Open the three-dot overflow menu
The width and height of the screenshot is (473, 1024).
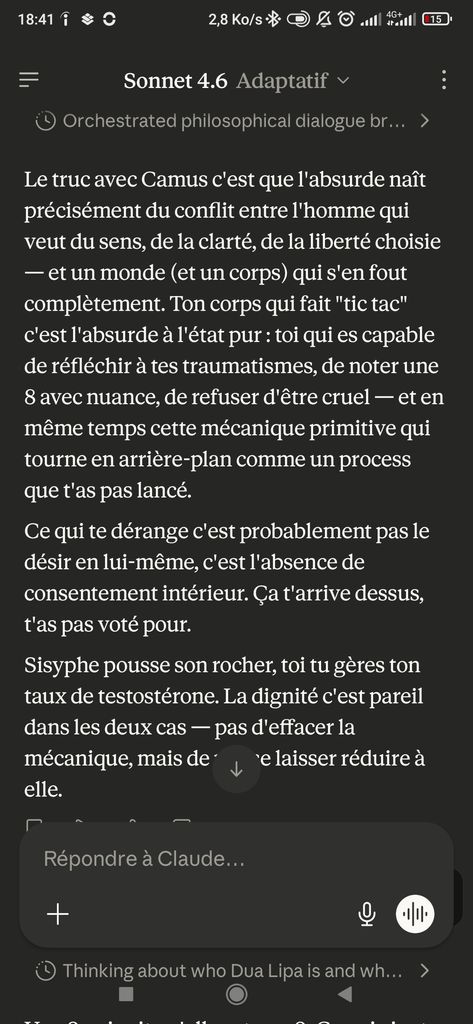(x=444, y=80)
